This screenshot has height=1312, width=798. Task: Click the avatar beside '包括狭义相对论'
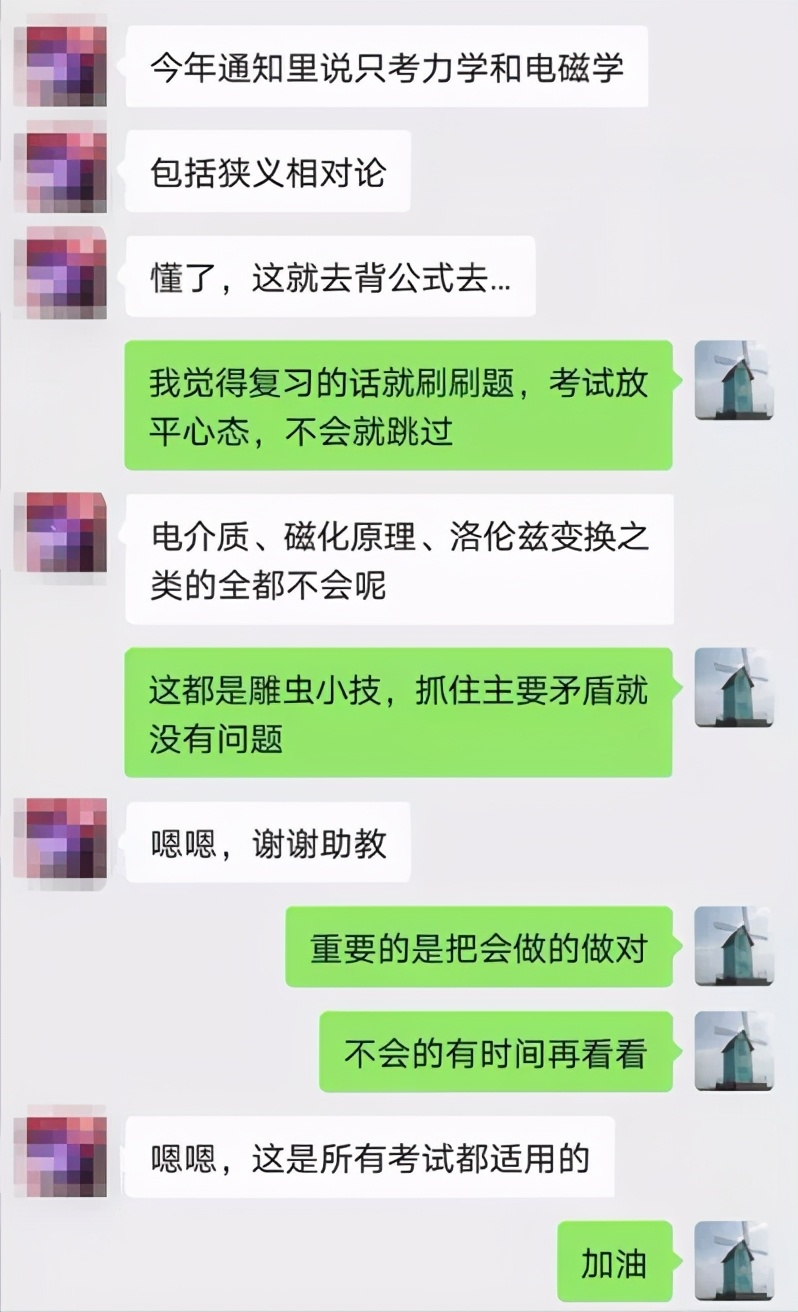(x=62, y=169)
